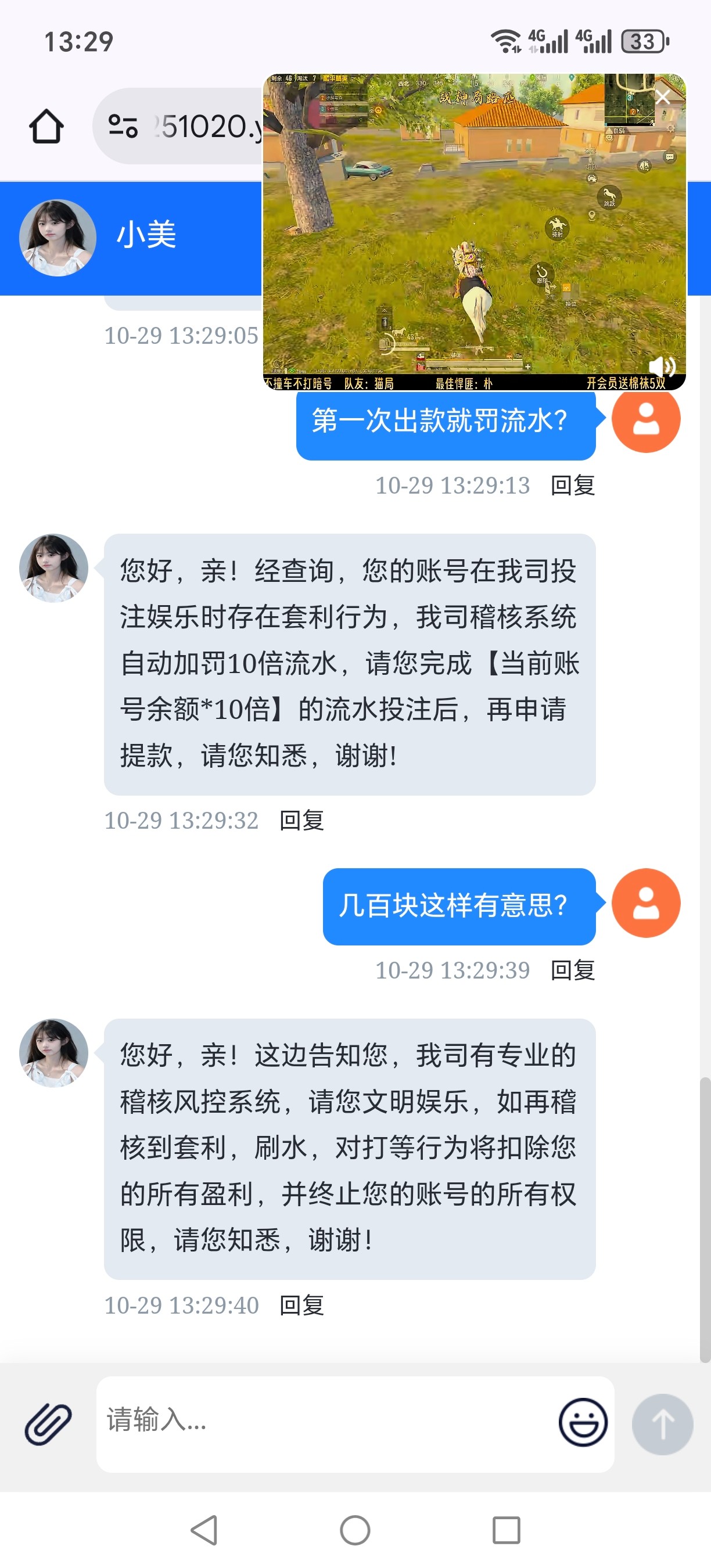Close the floating game video
The height and width of the screenshot is (1568, 711).
pos(663,97)
